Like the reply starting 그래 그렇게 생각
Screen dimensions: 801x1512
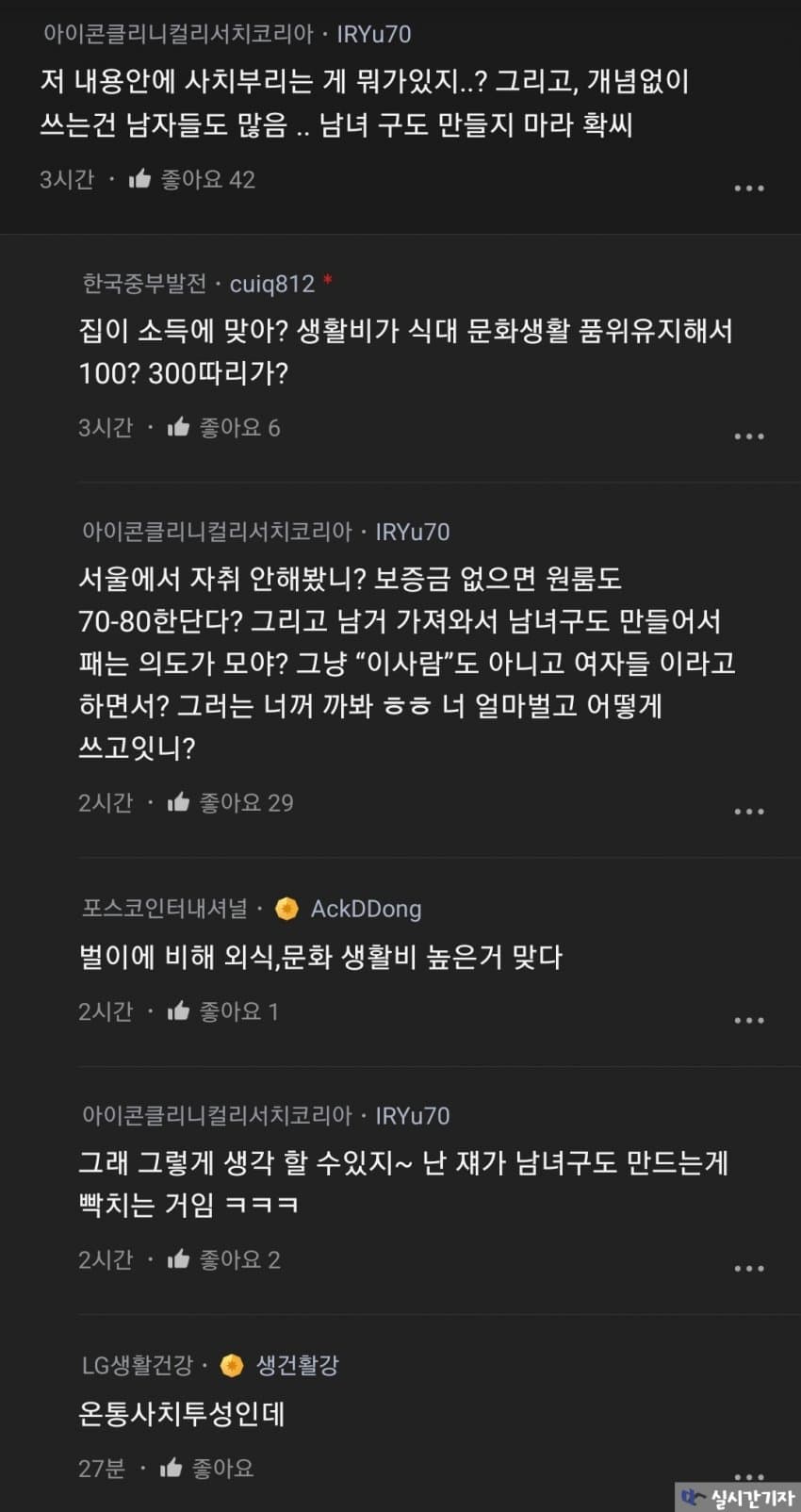coord(179,1259)
